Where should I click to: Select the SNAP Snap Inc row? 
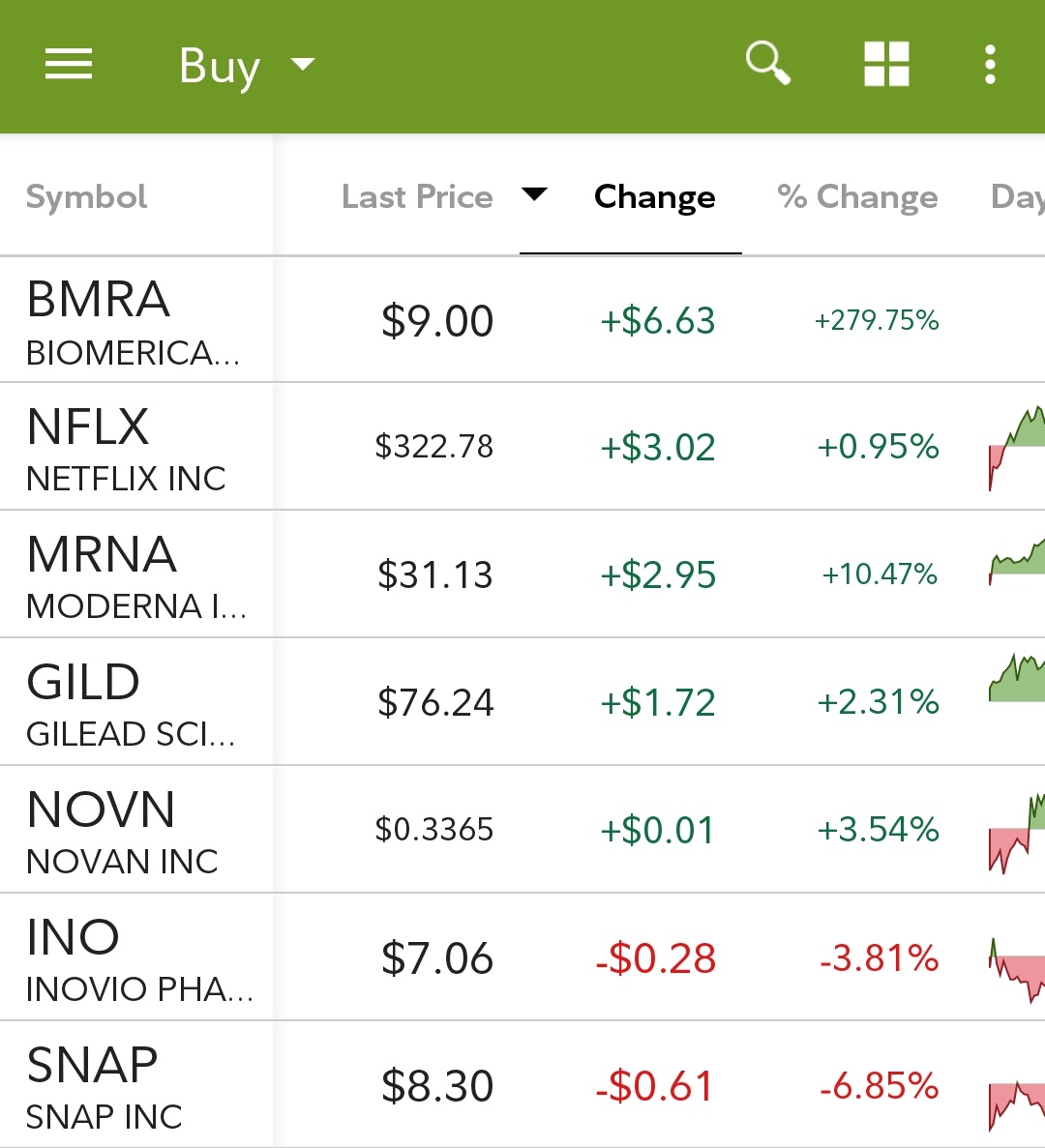pyautogui.click(x=135, y=1087)
